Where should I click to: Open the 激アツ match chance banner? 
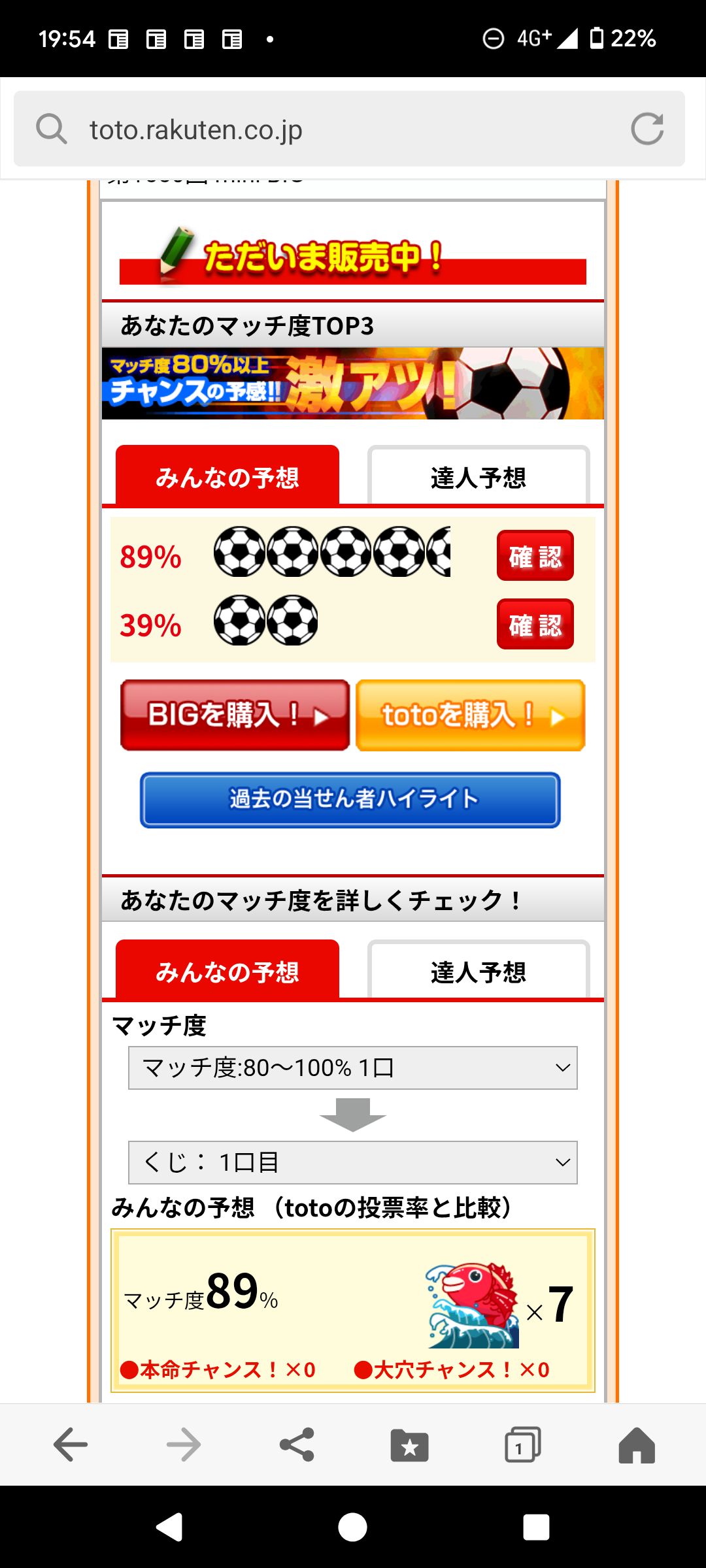353,384
